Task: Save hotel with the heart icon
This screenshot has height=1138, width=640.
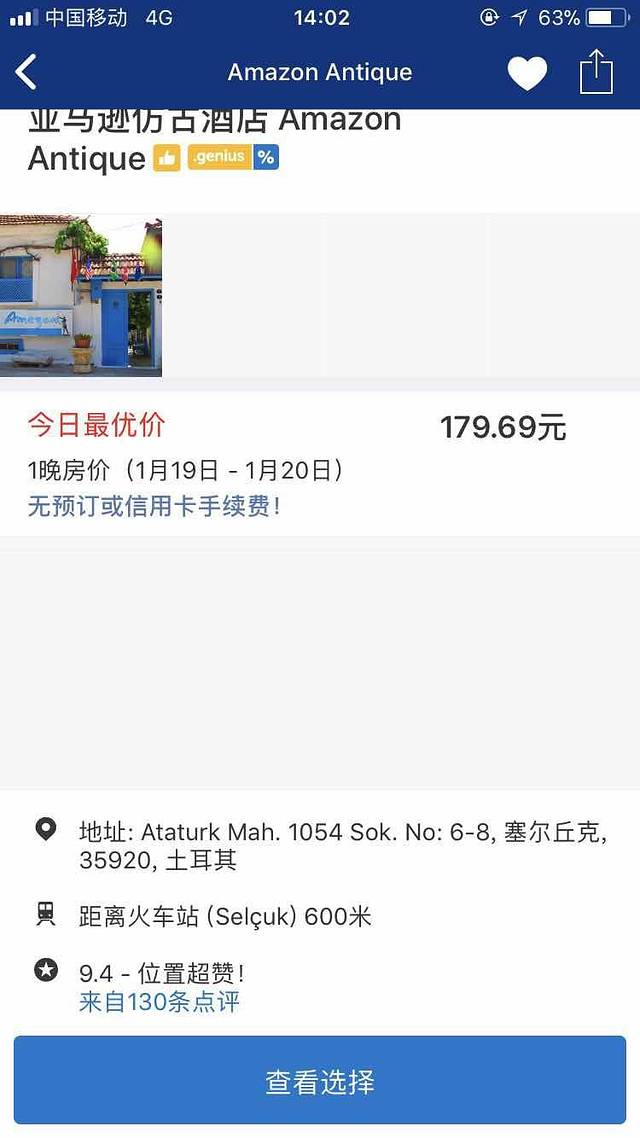Action: coord(527,73)
